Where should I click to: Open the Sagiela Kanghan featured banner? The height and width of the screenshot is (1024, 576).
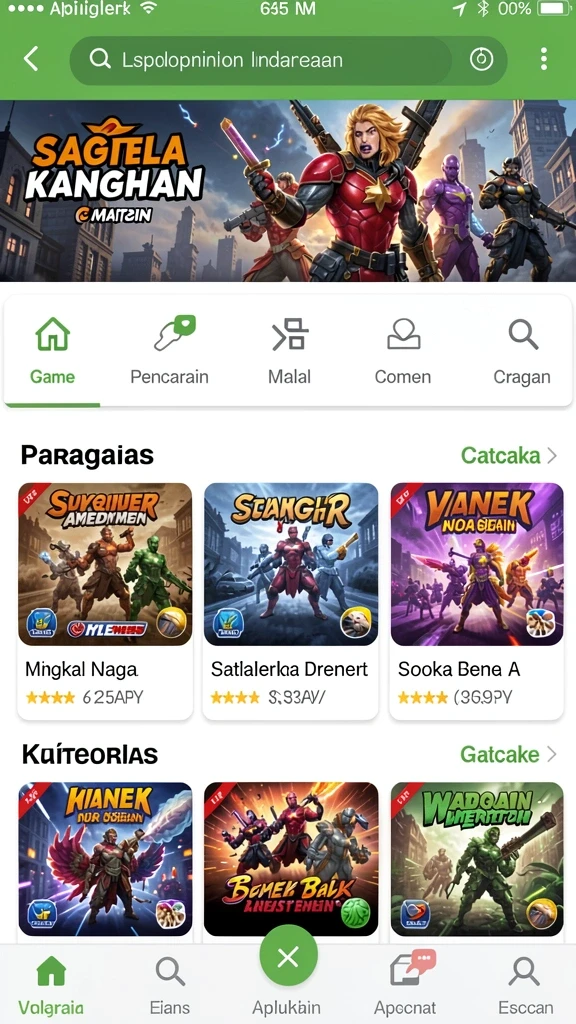point(288,191)
